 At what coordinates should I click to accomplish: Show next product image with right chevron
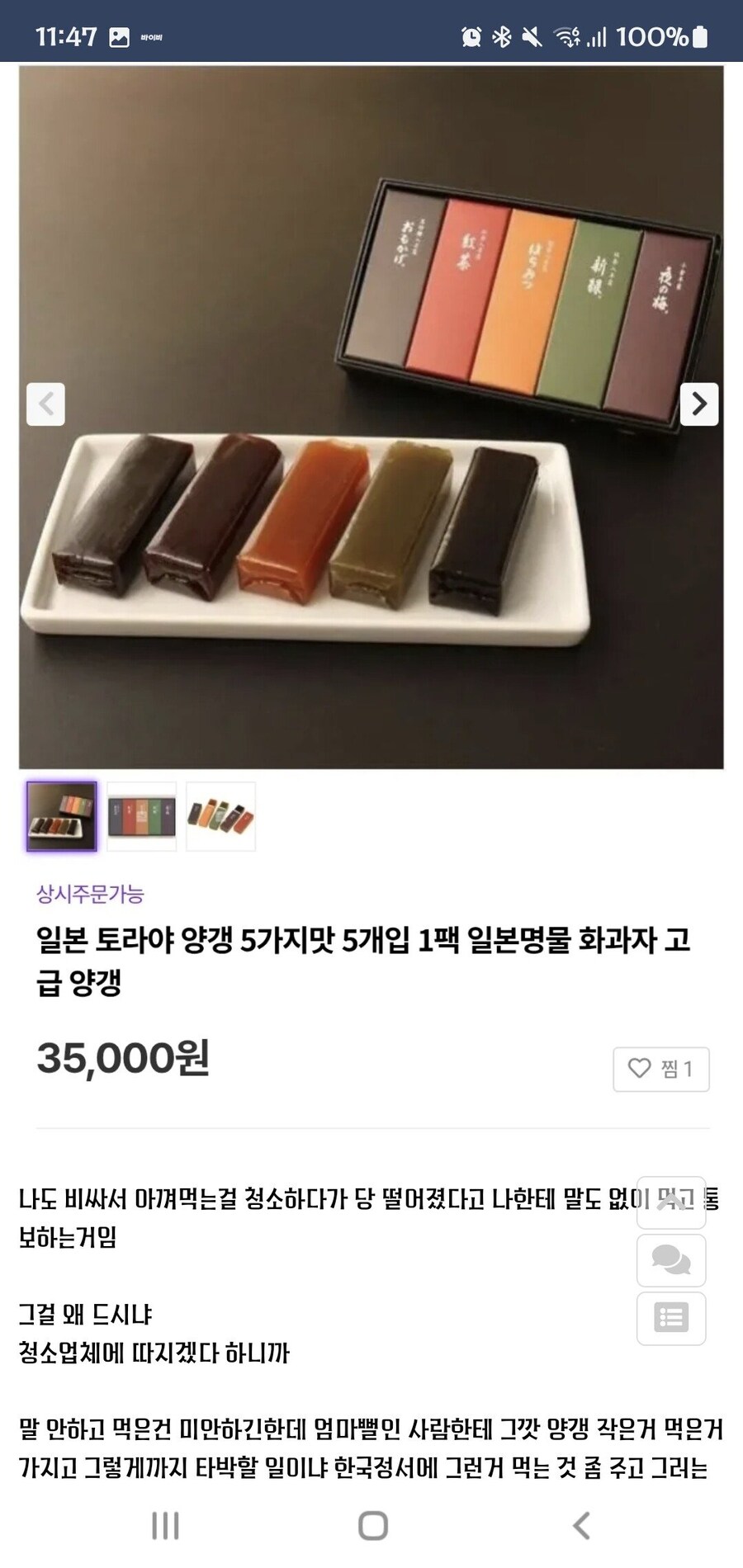click(700, 404)
